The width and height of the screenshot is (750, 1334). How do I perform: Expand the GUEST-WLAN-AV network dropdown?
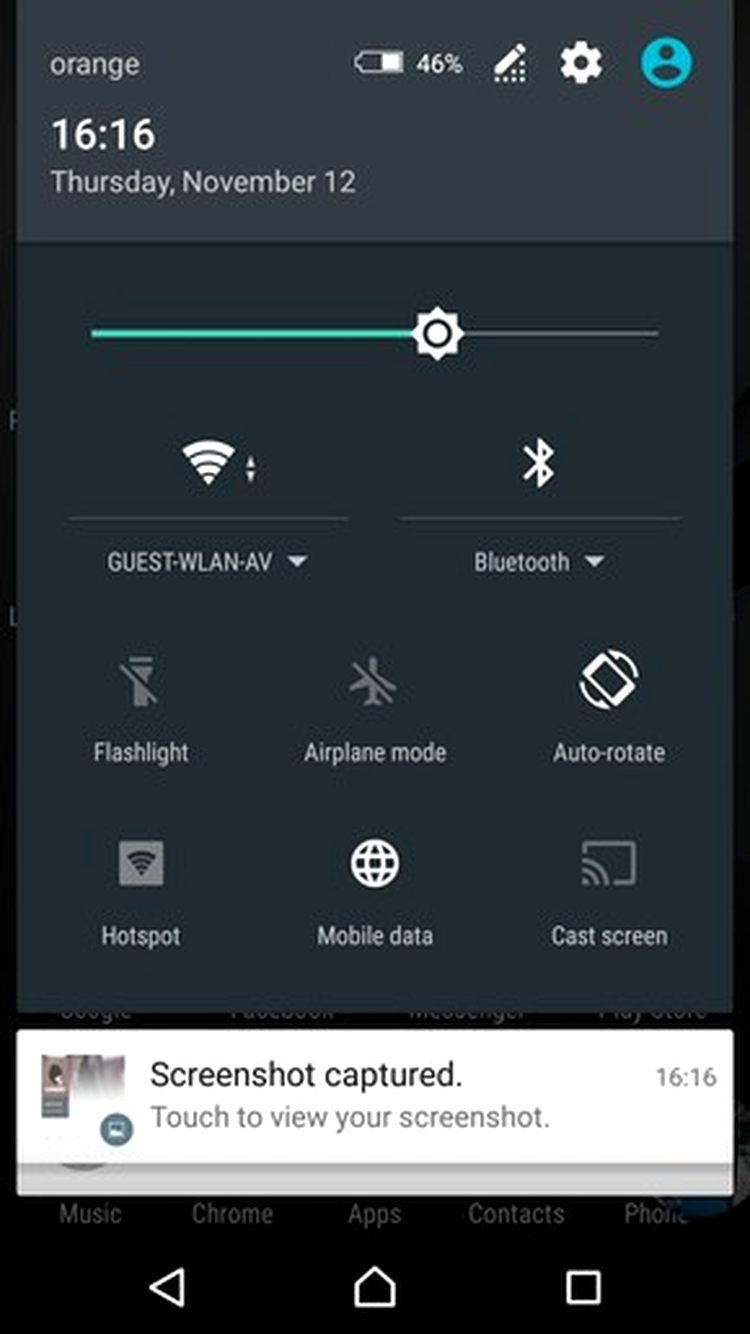[208, 562]
